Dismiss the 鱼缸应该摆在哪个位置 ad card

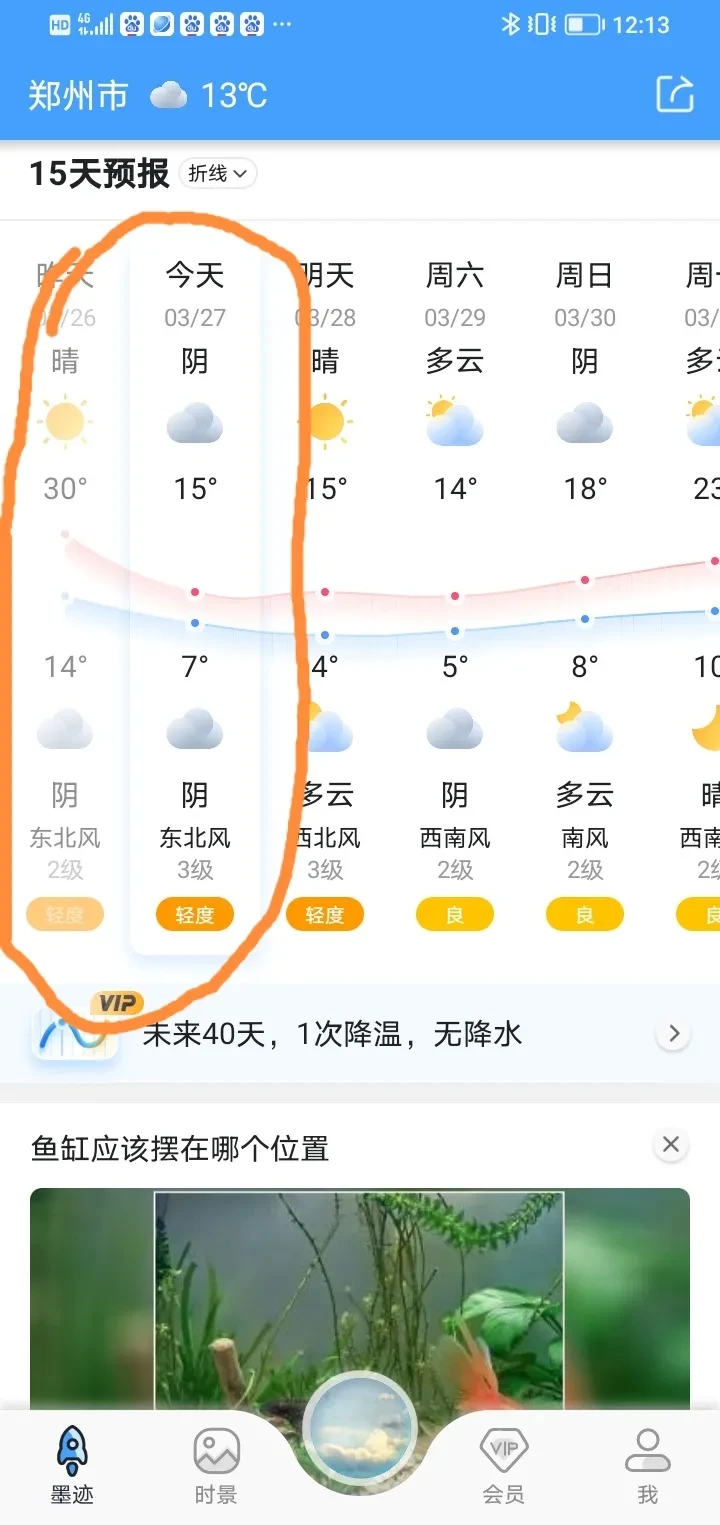click(671, 1145)
